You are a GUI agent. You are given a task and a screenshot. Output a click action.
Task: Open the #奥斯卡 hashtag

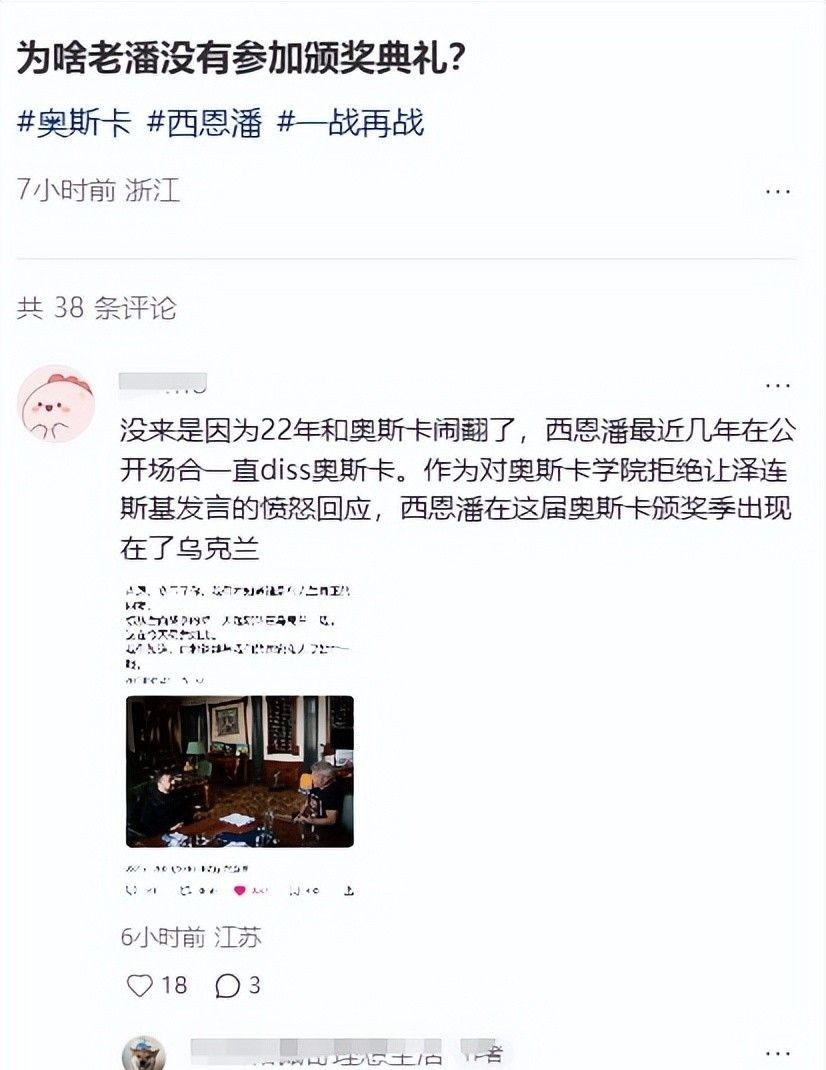74,123
